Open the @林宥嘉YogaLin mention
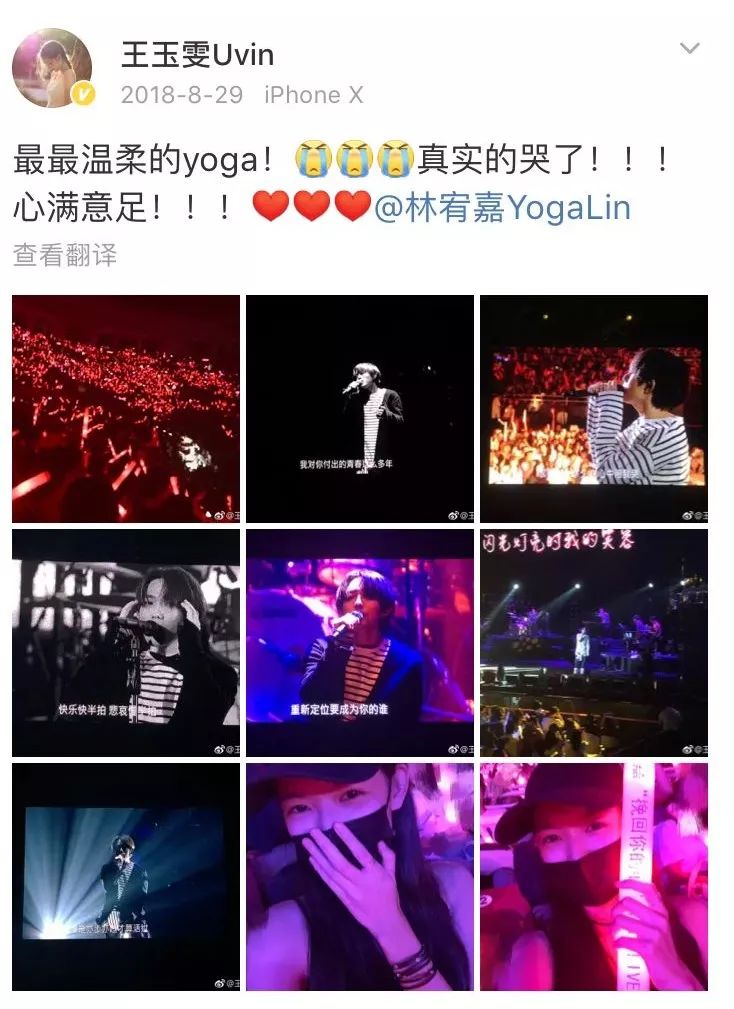Image resolution: width=734 pixels, height=1009 pixels. [x=502, y=207]
